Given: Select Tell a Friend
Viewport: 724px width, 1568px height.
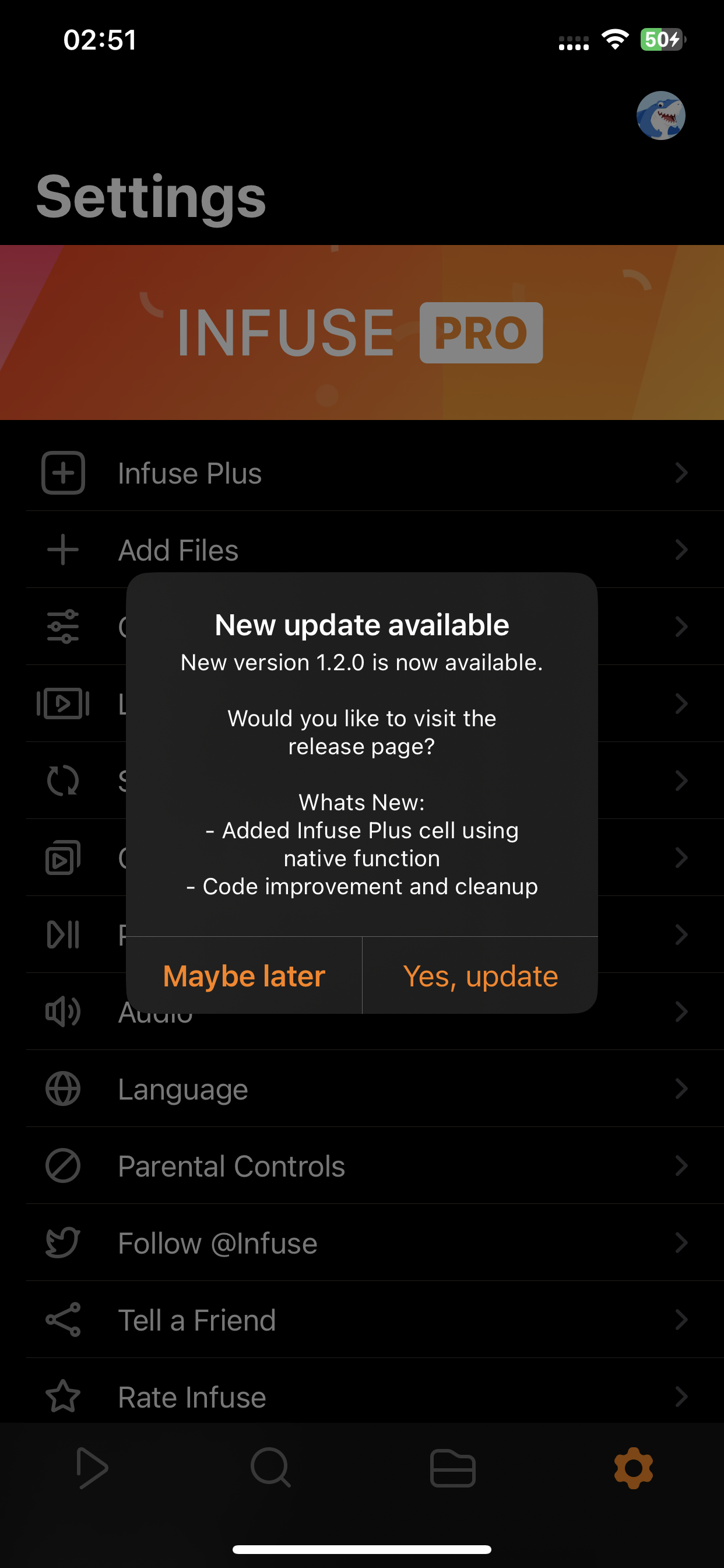Looking at the screenshot, I should (365, 1319).
